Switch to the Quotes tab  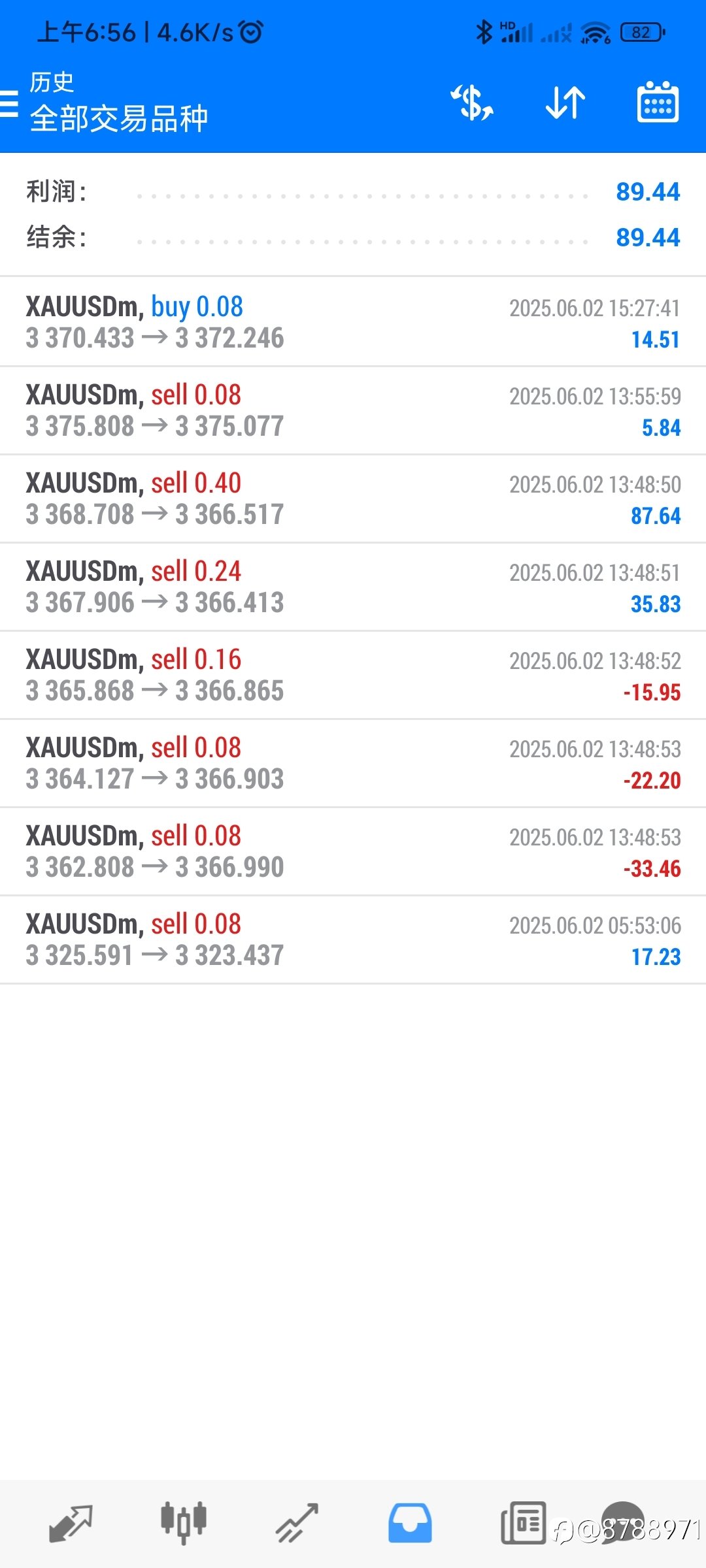click(71, 1523)
